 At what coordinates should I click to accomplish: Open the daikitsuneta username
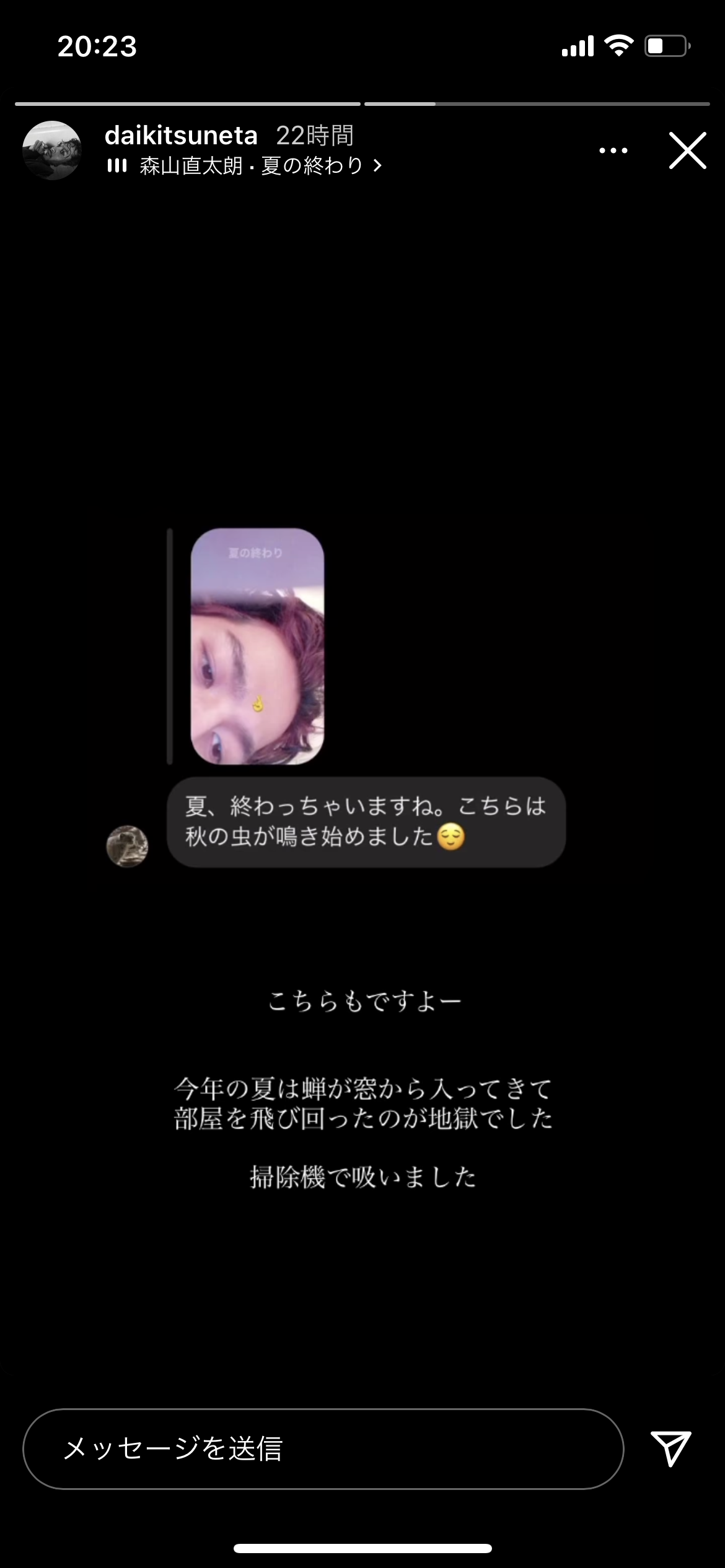[x=181, y=136]
